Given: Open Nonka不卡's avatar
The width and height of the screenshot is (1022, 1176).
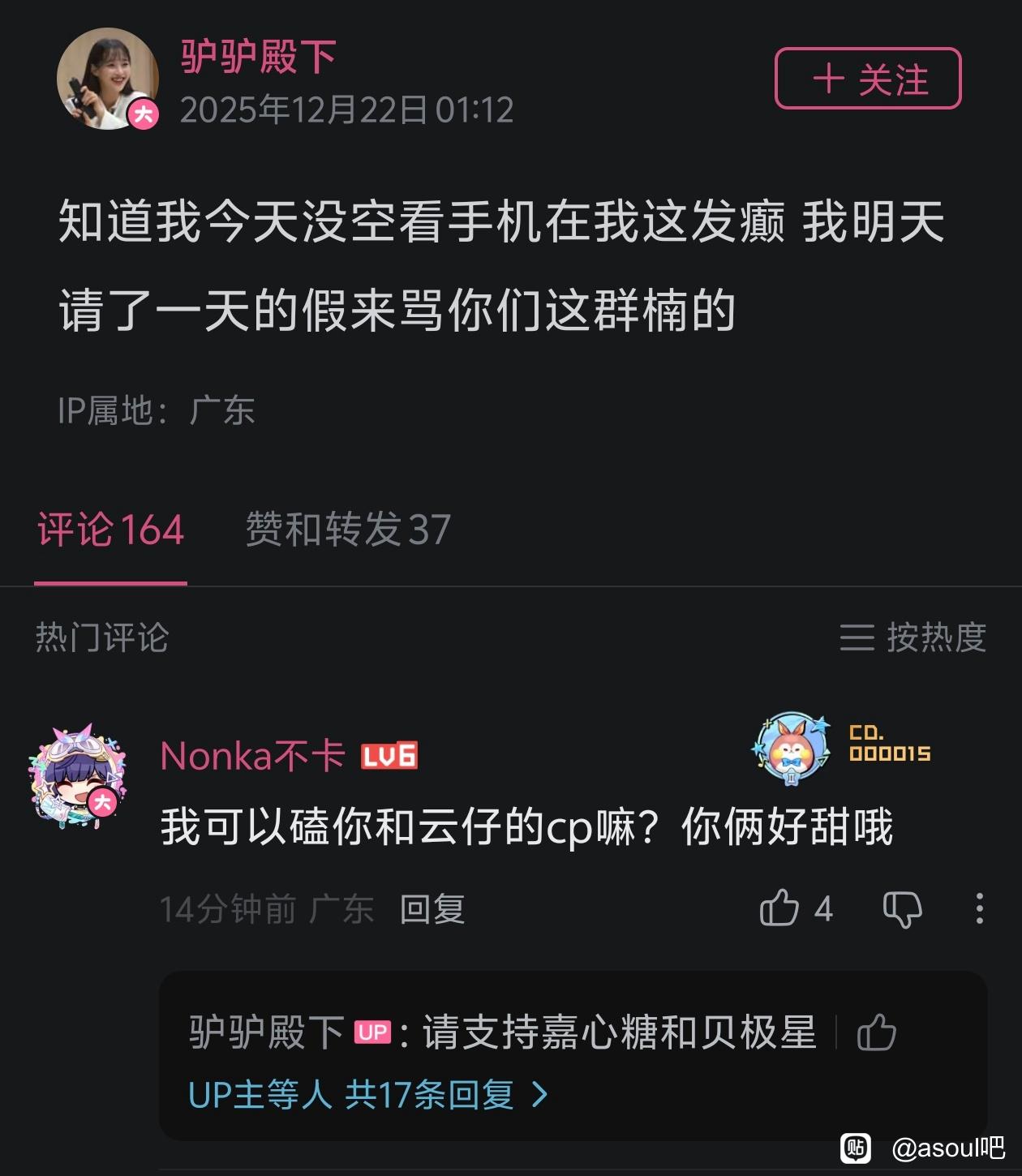Looking at the screenshot, I should (78, 776).
